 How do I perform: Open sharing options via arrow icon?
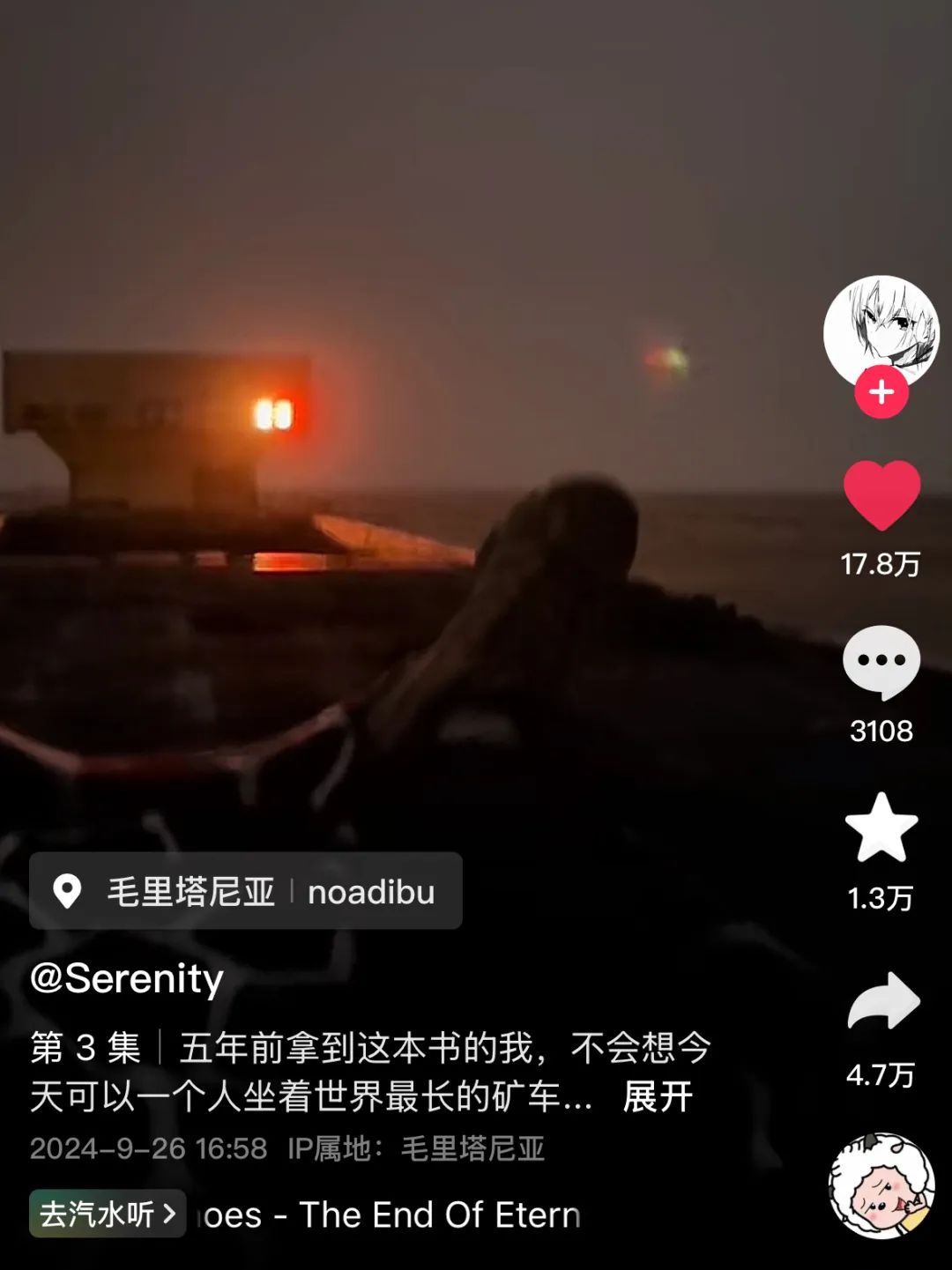coord(880,1001)
